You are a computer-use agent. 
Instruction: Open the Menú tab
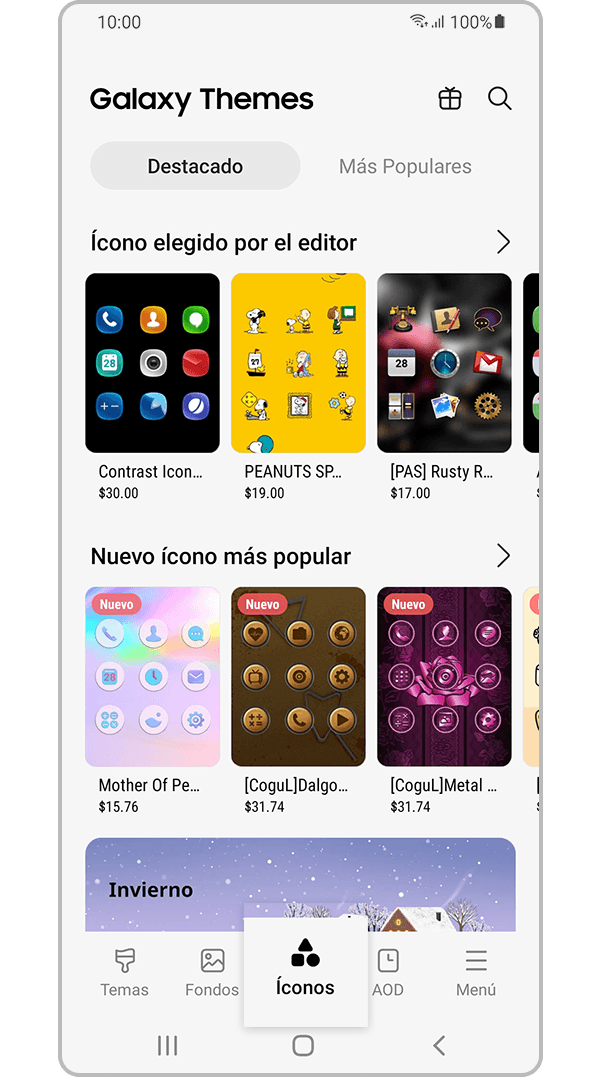pos(476,972)
